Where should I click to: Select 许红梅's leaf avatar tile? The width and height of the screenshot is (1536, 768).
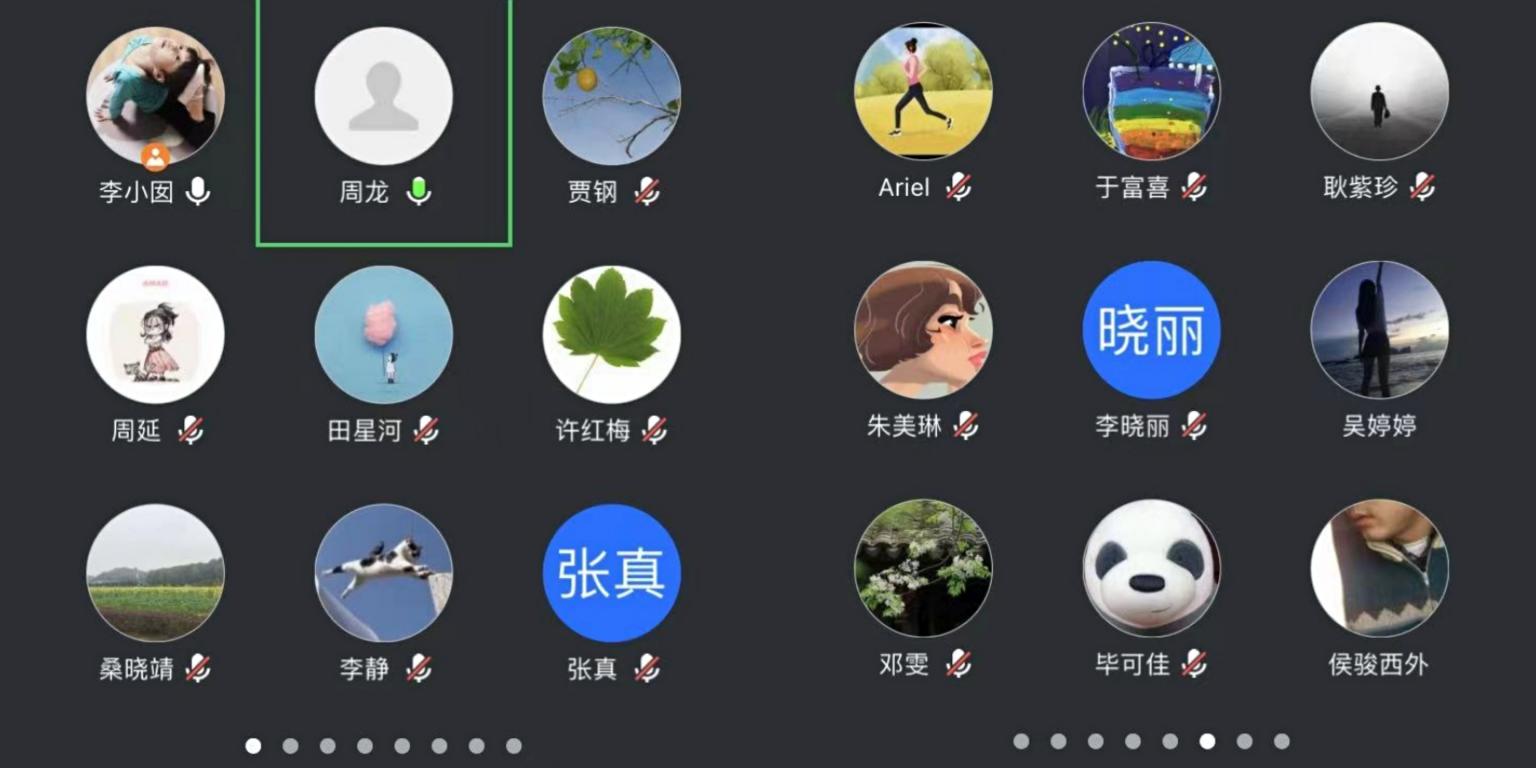click(611, 335)
